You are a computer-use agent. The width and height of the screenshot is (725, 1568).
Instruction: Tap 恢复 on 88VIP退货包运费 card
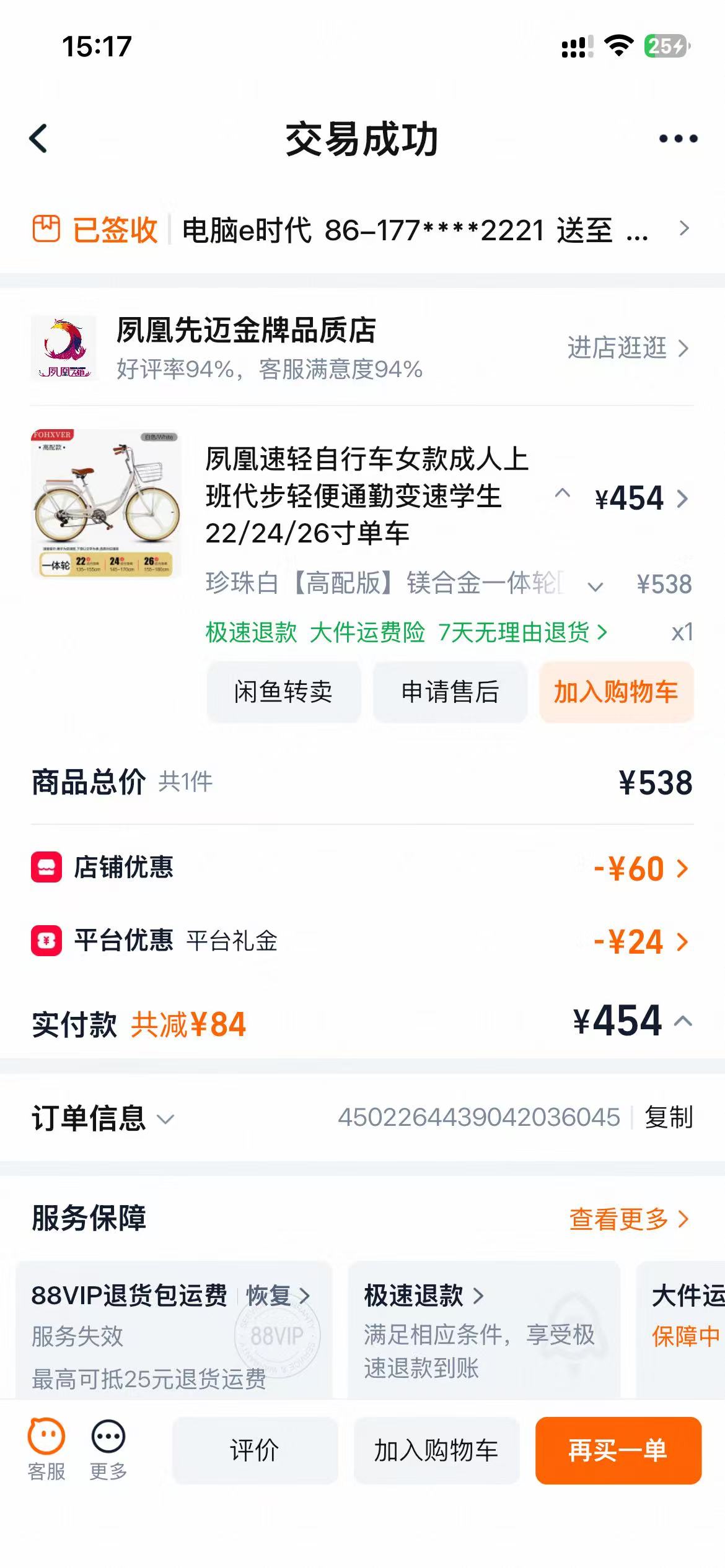pyautogui.click(x=278, y=1295)
